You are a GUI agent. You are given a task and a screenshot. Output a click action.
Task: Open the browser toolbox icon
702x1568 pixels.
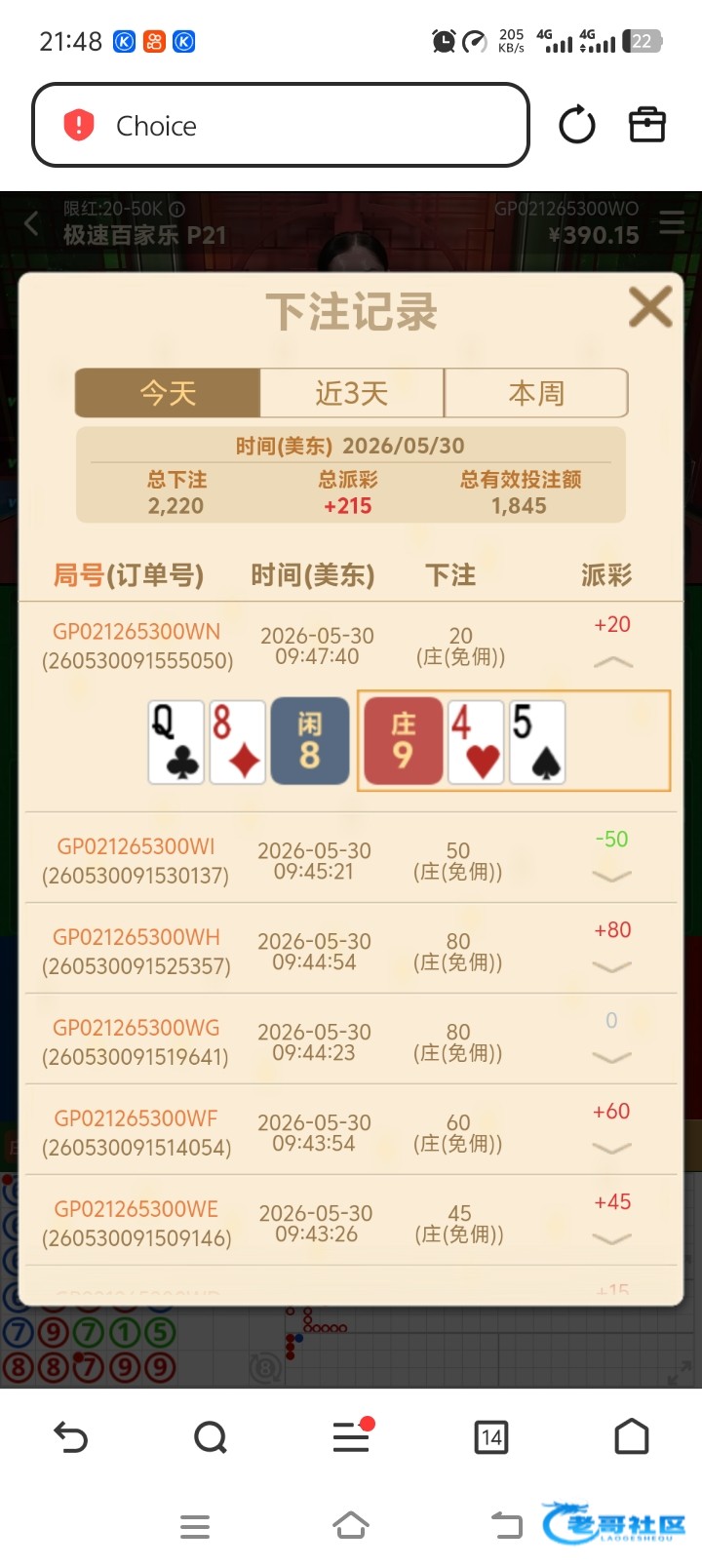click(x=647, y=125)
